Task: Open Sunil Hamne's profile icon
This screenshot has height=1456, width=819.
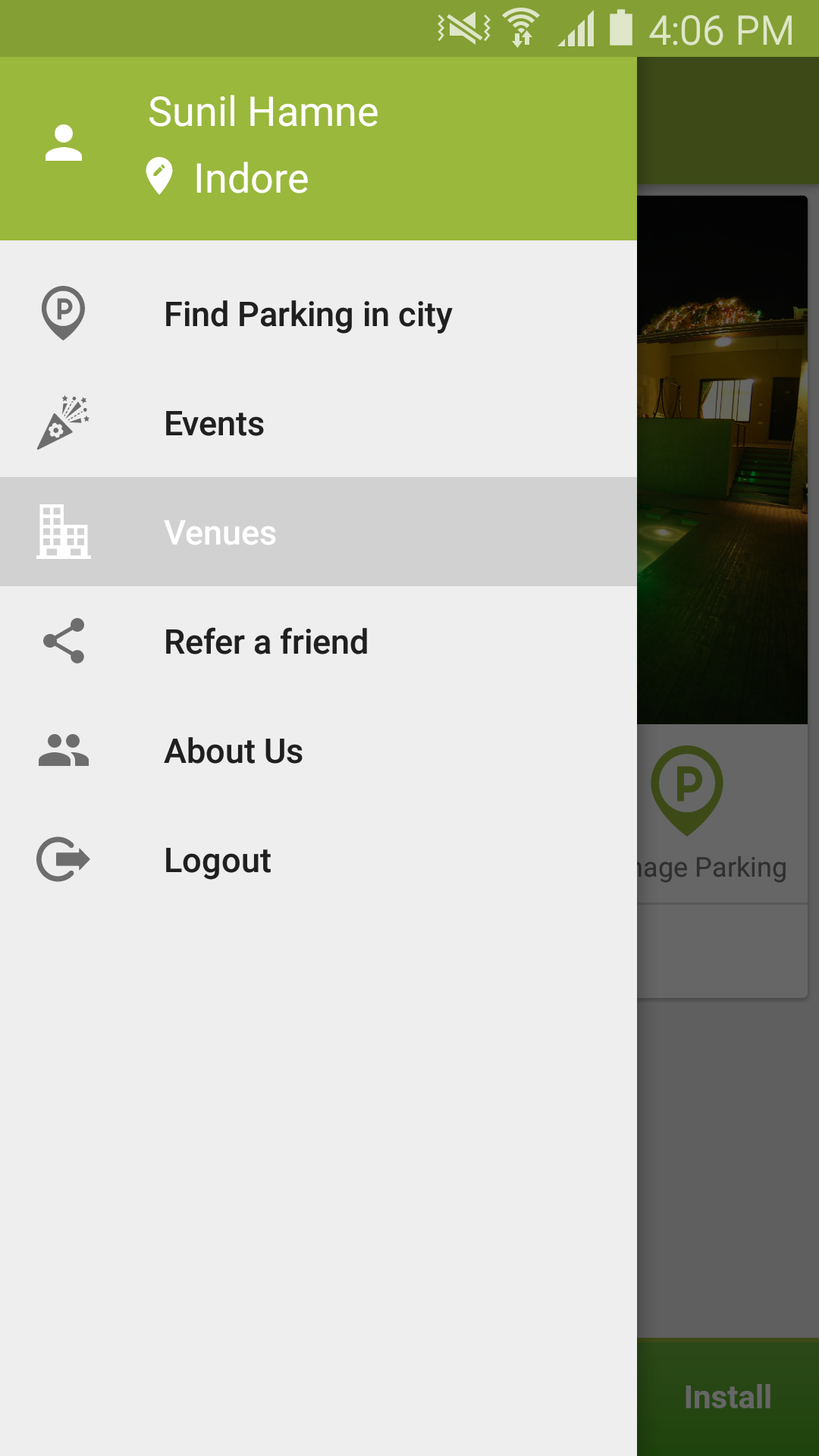Action: tap(64, 143)
